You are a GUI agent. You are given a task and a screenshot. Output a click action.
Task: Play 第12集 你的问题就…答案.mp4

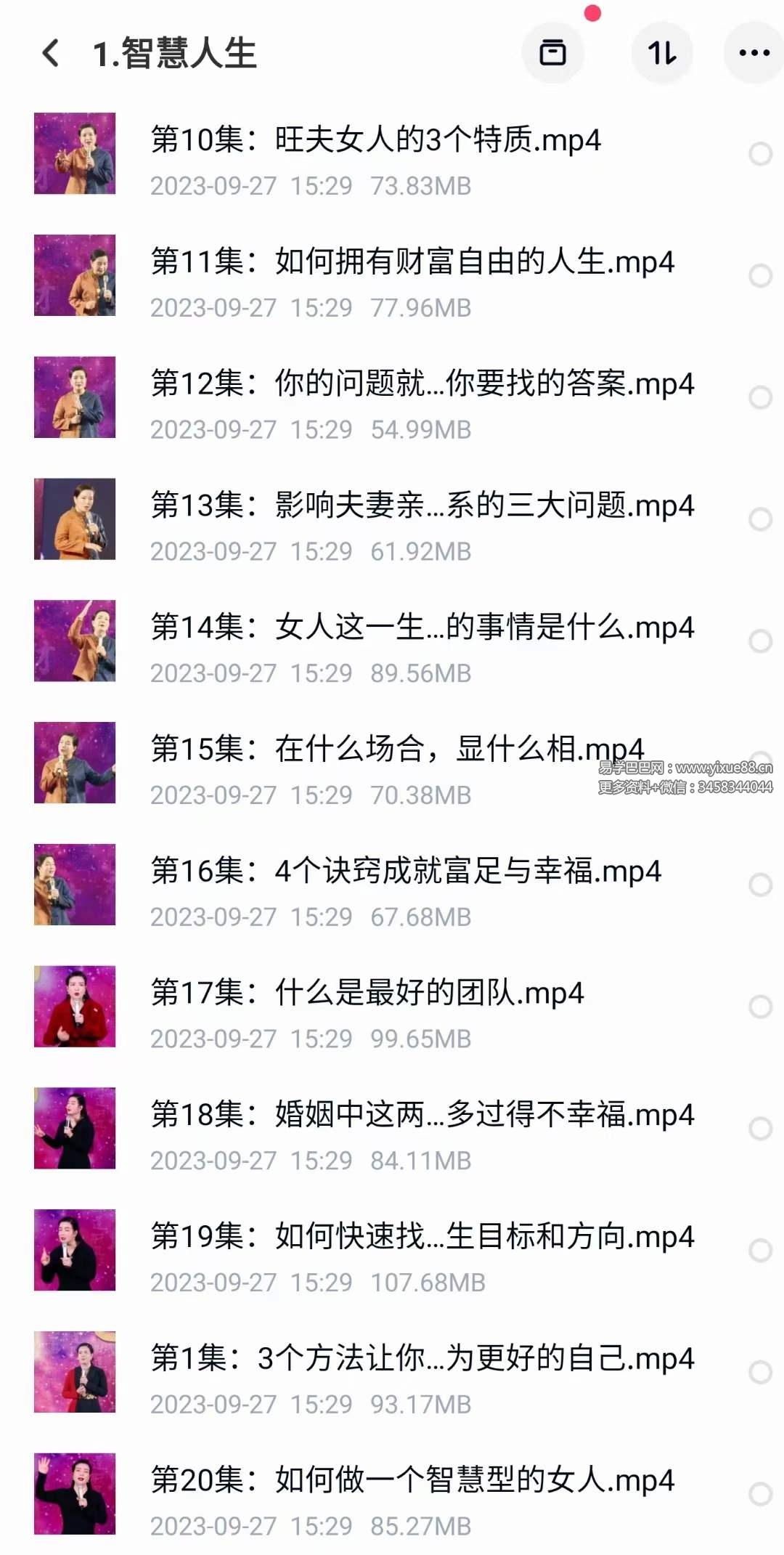(422, 383)
